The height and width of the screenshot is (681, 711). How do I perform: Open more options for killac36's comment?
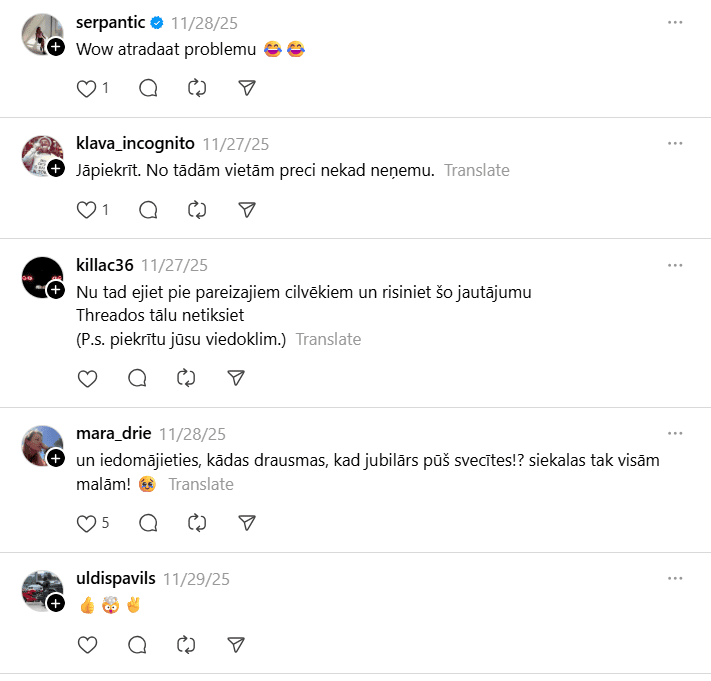(x=675, y=265)
